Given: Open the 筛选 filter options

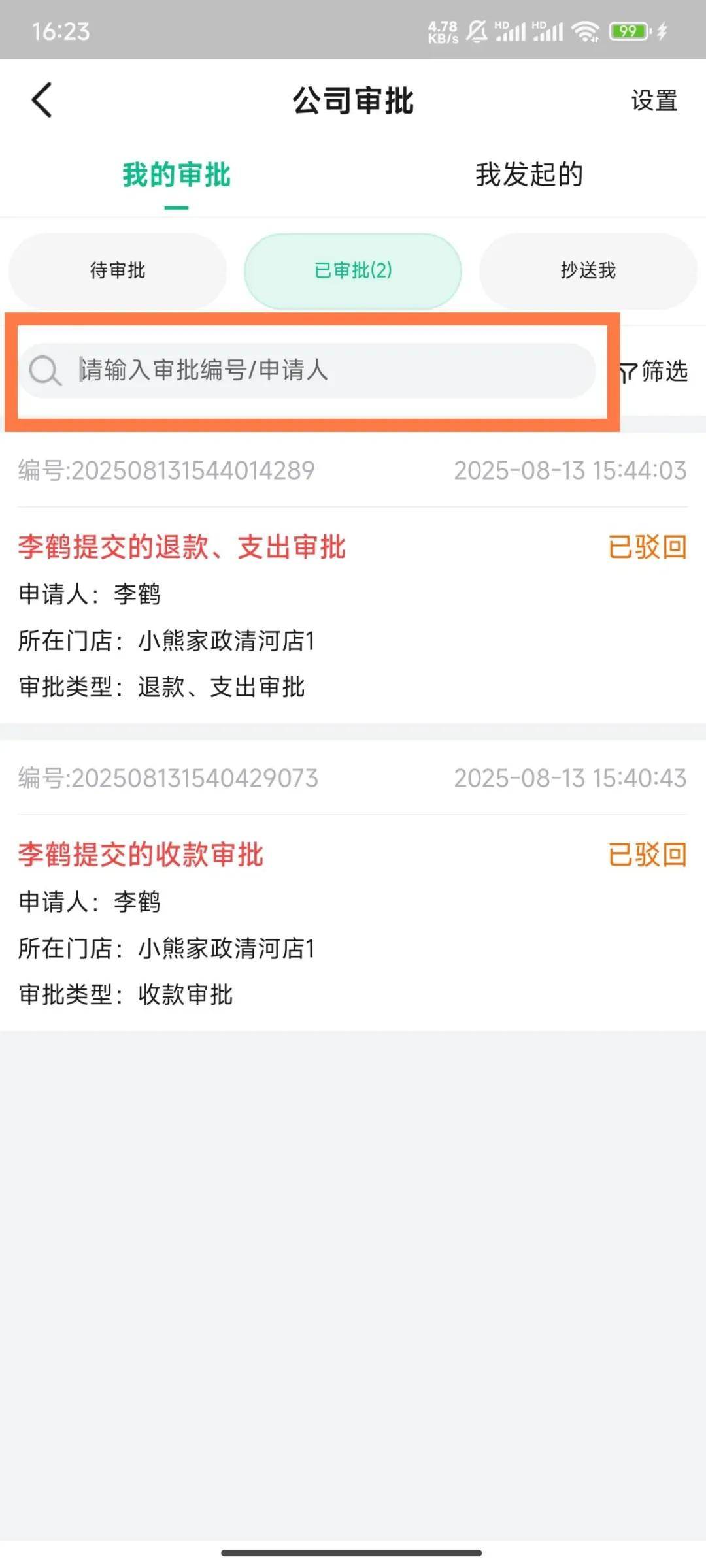Looking at the screenshot, I should (x=654, y=371).
